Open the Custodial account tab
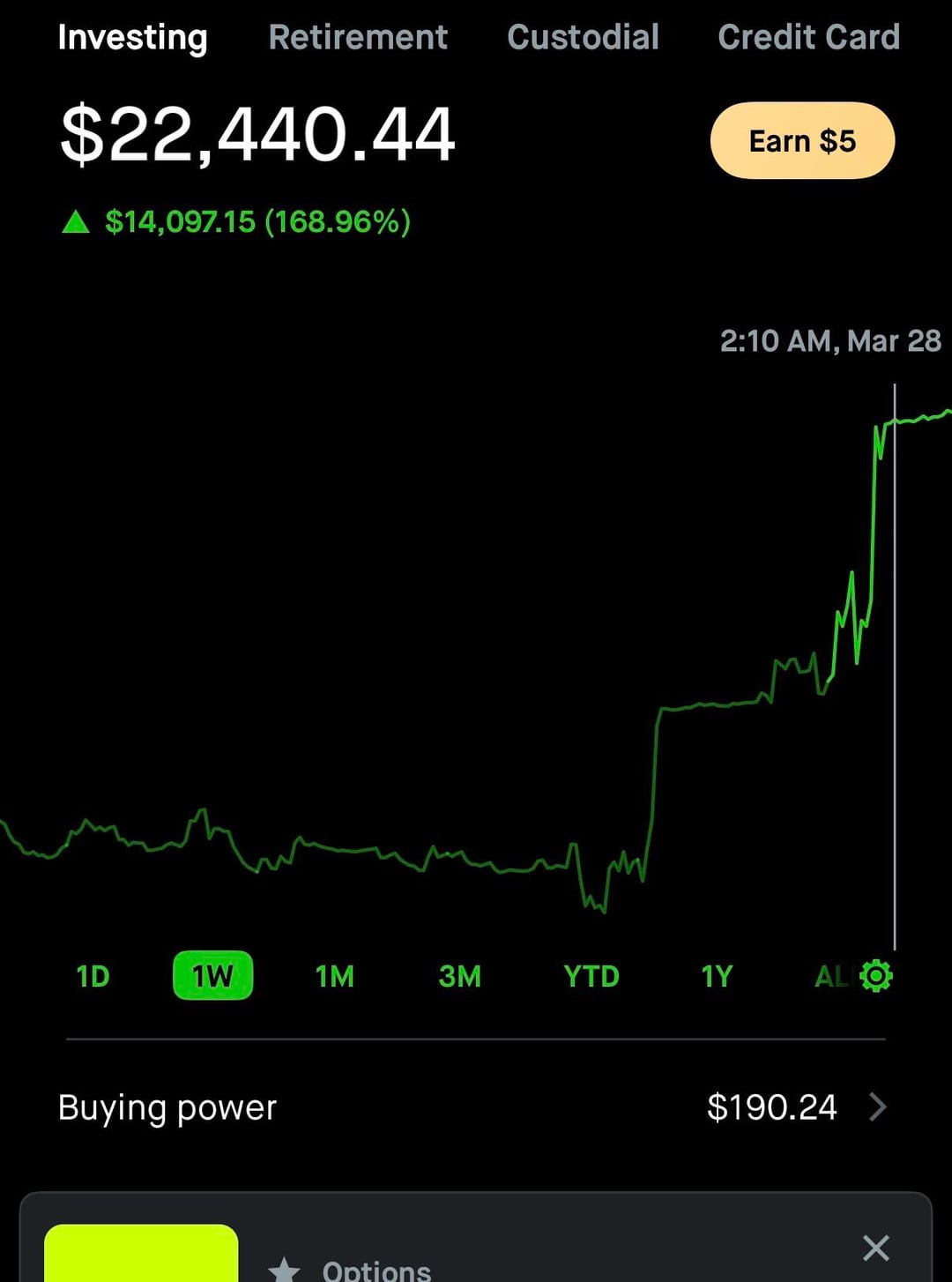 pyautogui.click(x=583, y=37)
